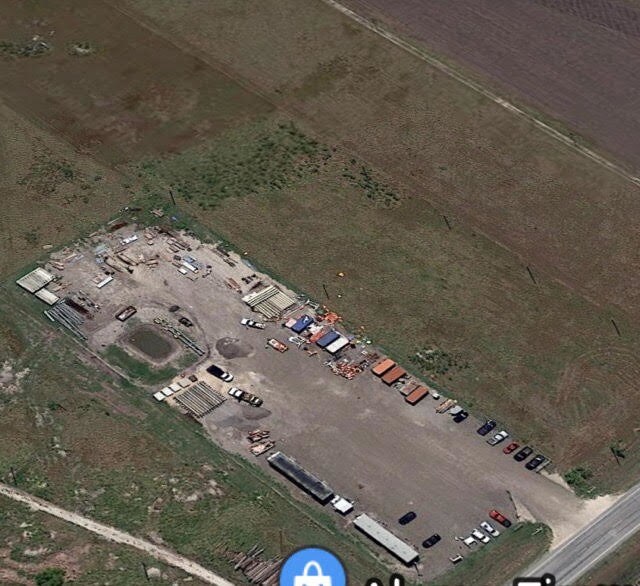Open the blue shopping bag map marker
The height and width of the screenshot is (586, 640).
[313, 570]
